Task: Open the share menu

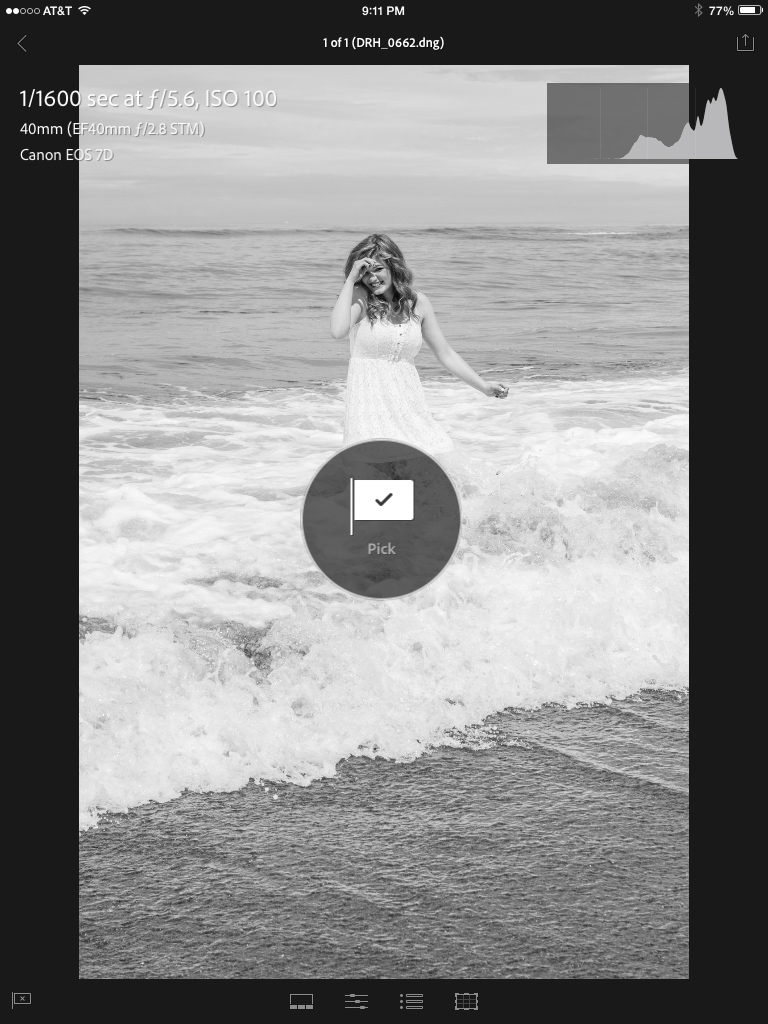Action: [x=744, y=42]
